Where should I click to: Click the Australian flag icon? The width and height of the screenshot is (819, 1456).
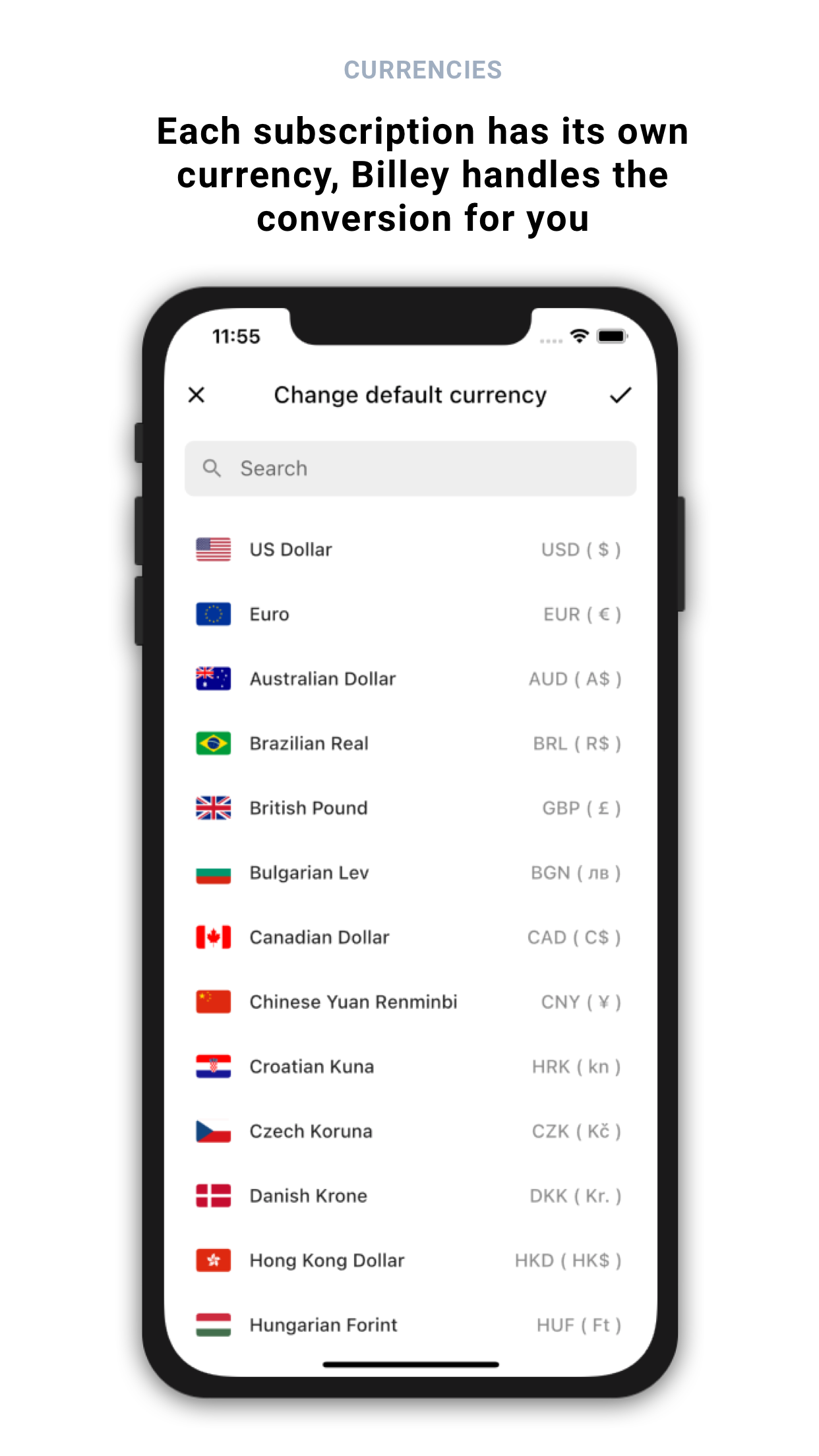(213, 678)
